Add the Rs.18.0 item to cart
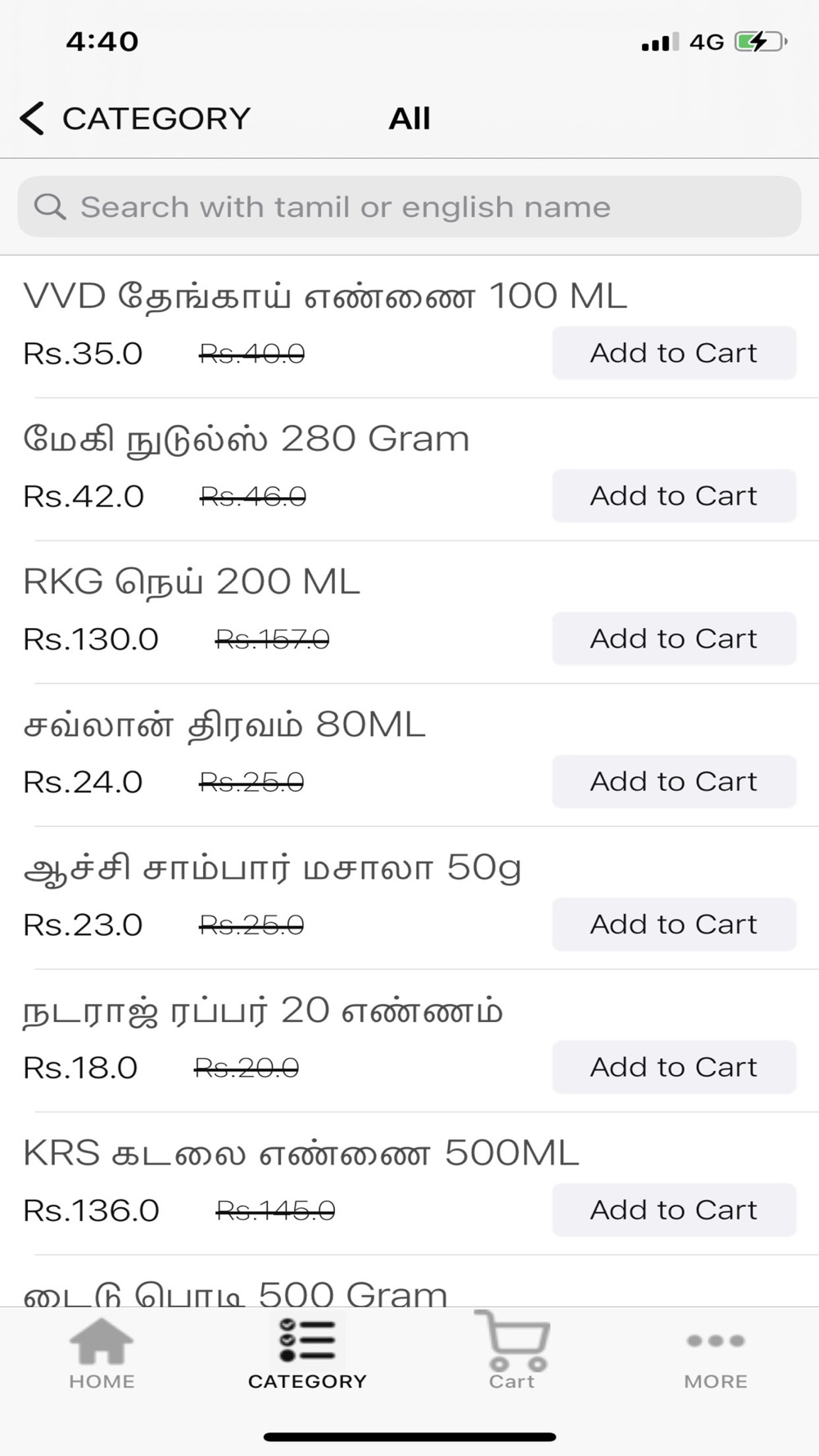Image resolution: width=819 pixels, height=1456 pixels. pyautogui.click(x=673, y=1067)
